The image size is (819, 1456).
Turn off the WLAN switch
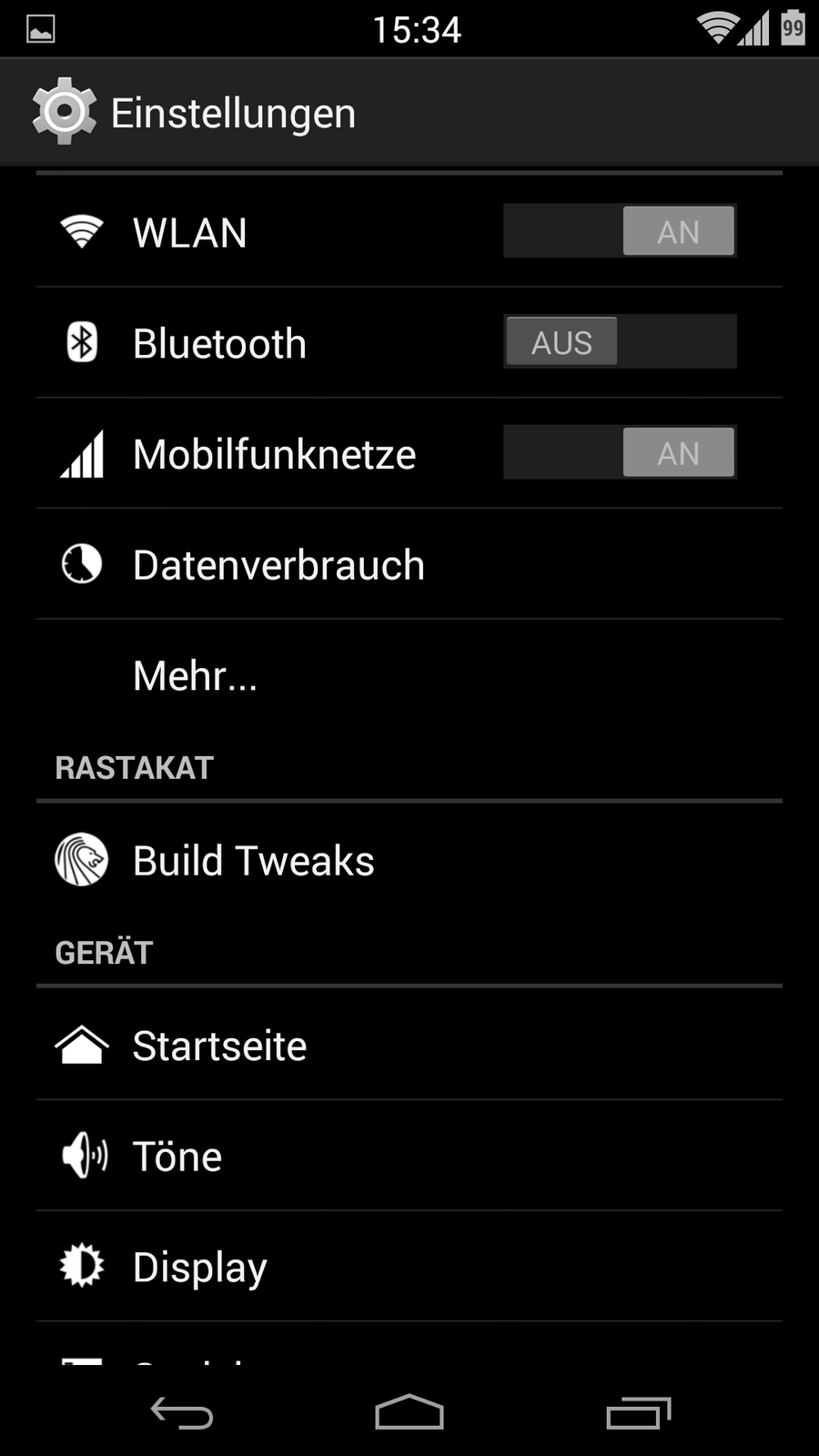620,231
